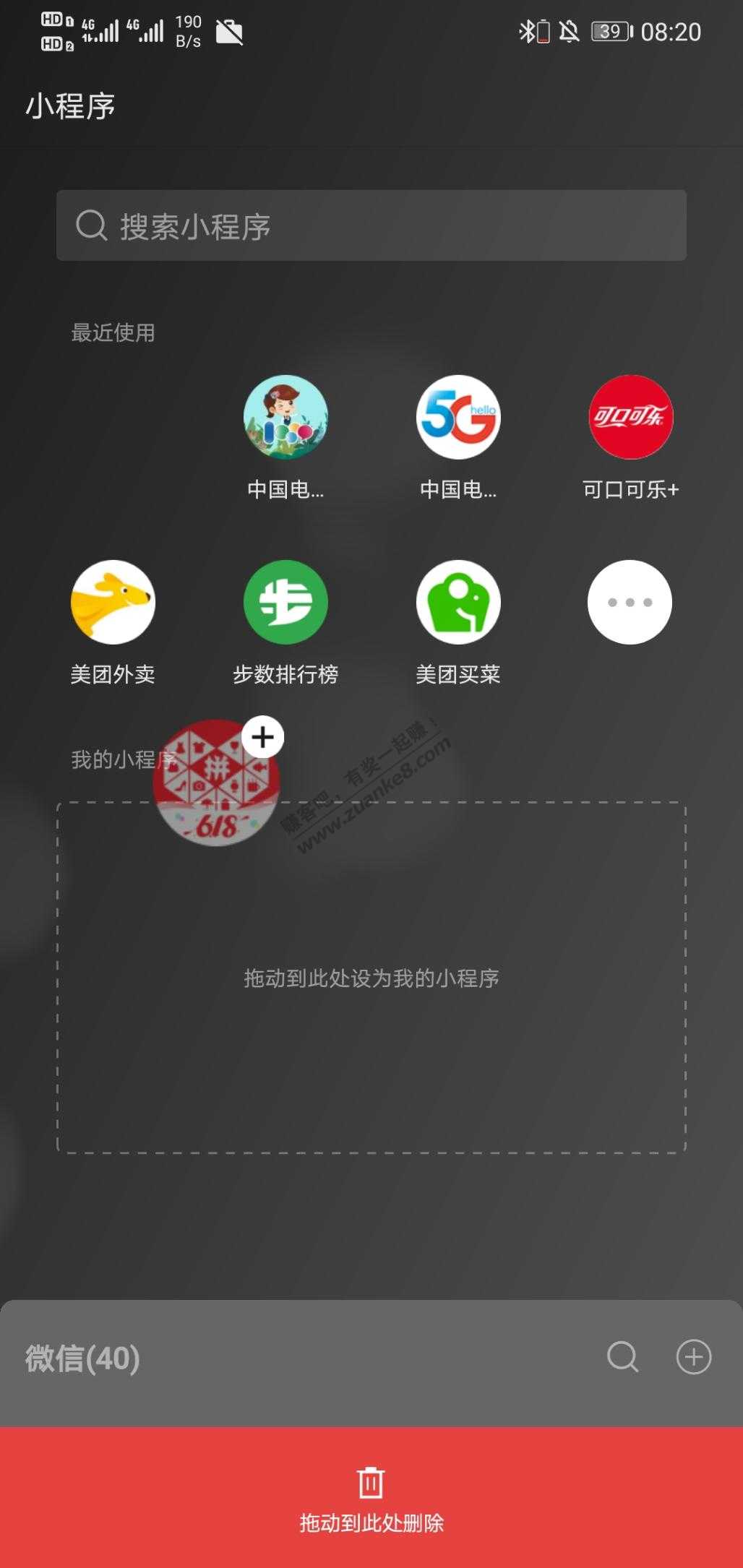Open the 中国电信 mini program with the cartoon girl icon

click(x=285, y=418)
